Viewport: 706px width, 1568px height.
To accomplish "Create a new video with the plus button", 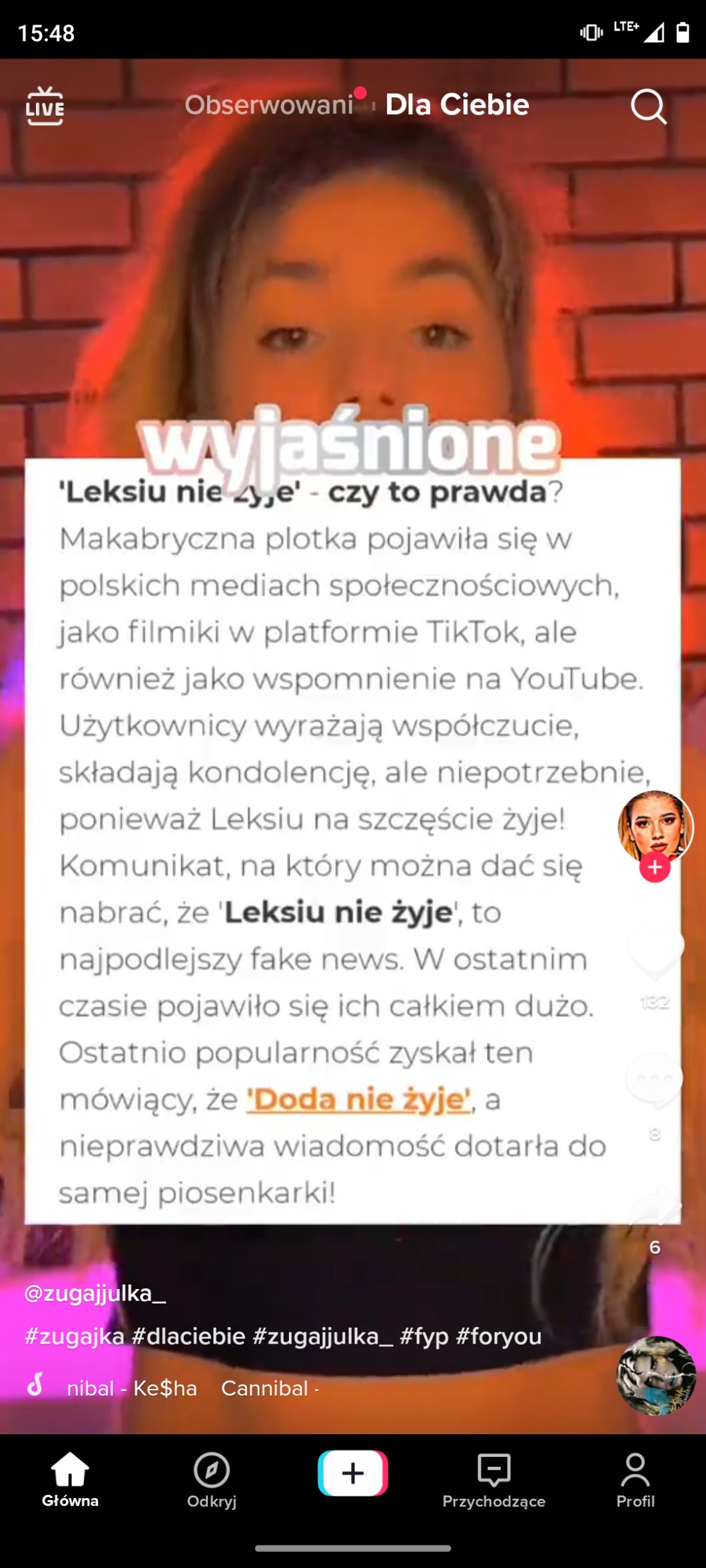I will coord(353,1473).
